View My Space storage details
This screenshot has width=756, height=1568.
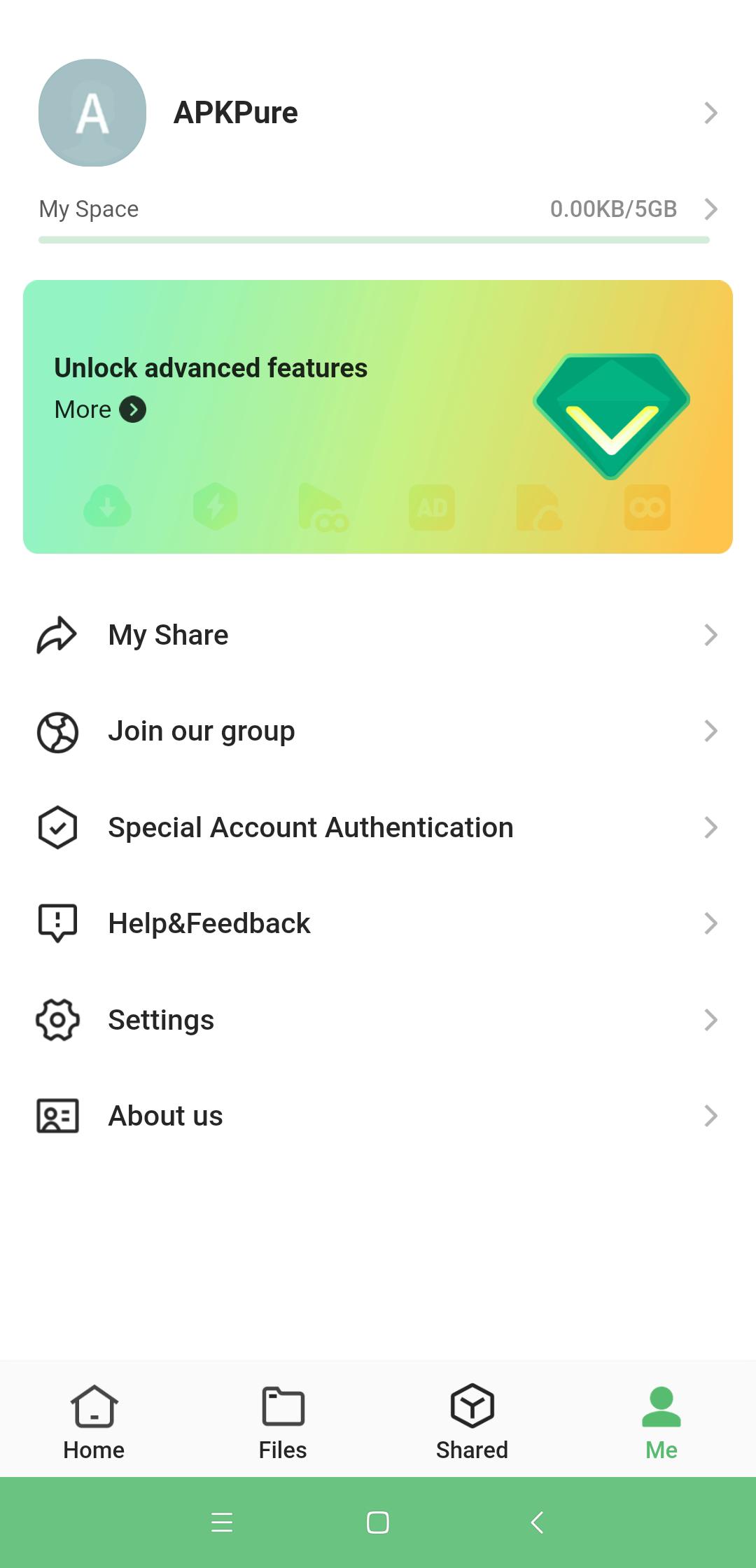coord(378,209)
